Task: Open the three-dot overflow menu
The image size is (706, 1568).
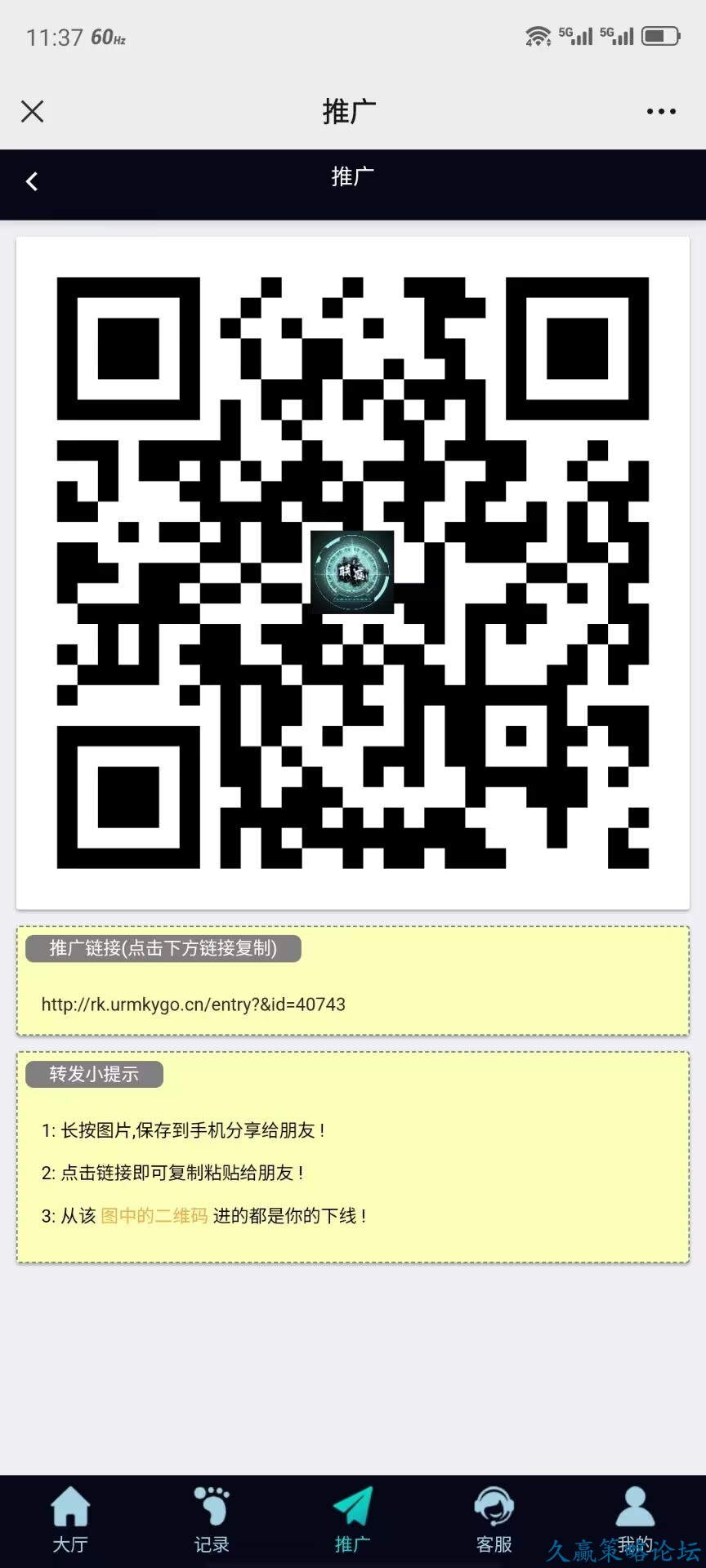Action: tap(660, 111)
